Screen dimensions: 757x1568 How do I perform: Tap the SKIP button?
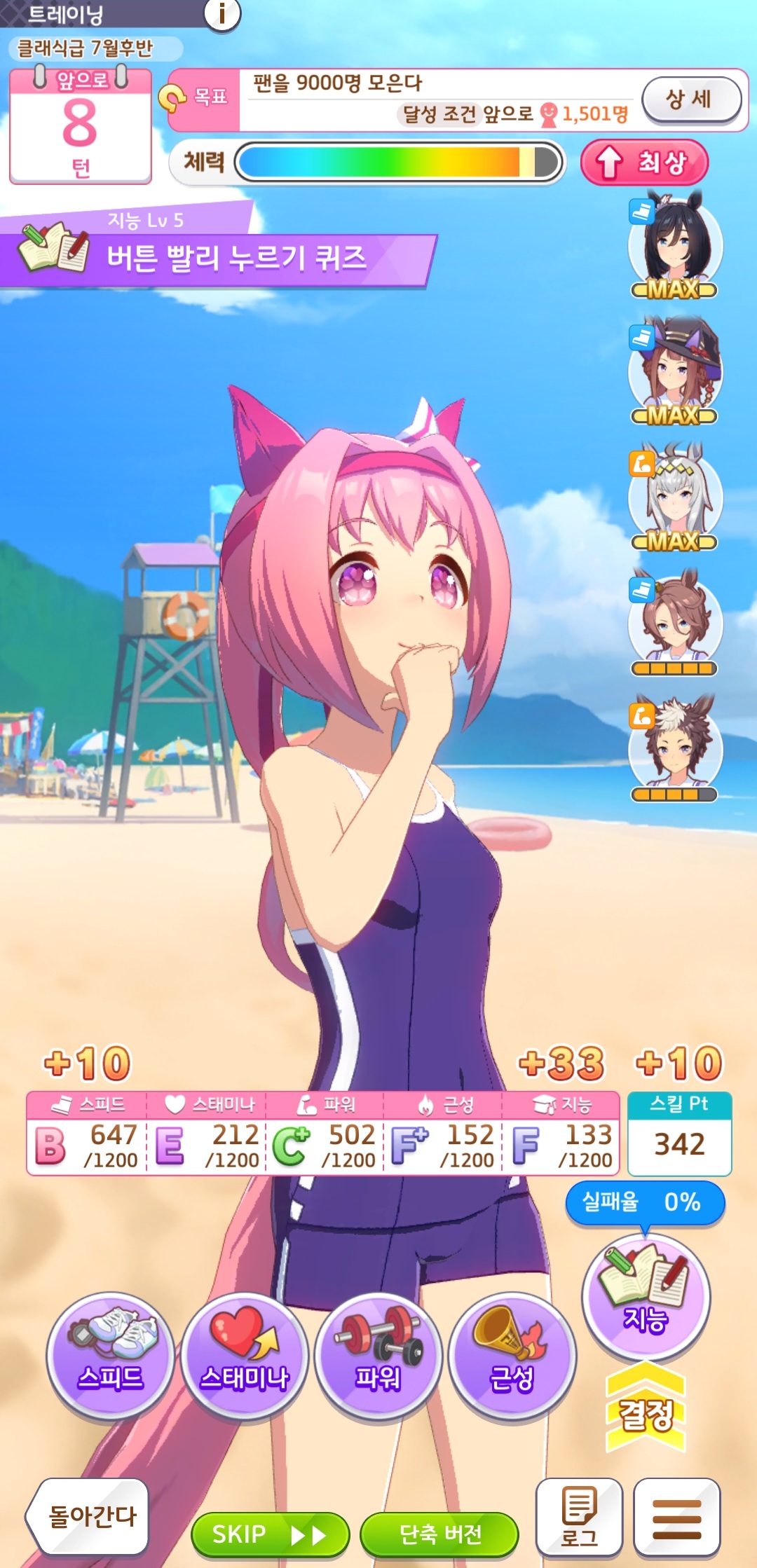point(270,1535)
